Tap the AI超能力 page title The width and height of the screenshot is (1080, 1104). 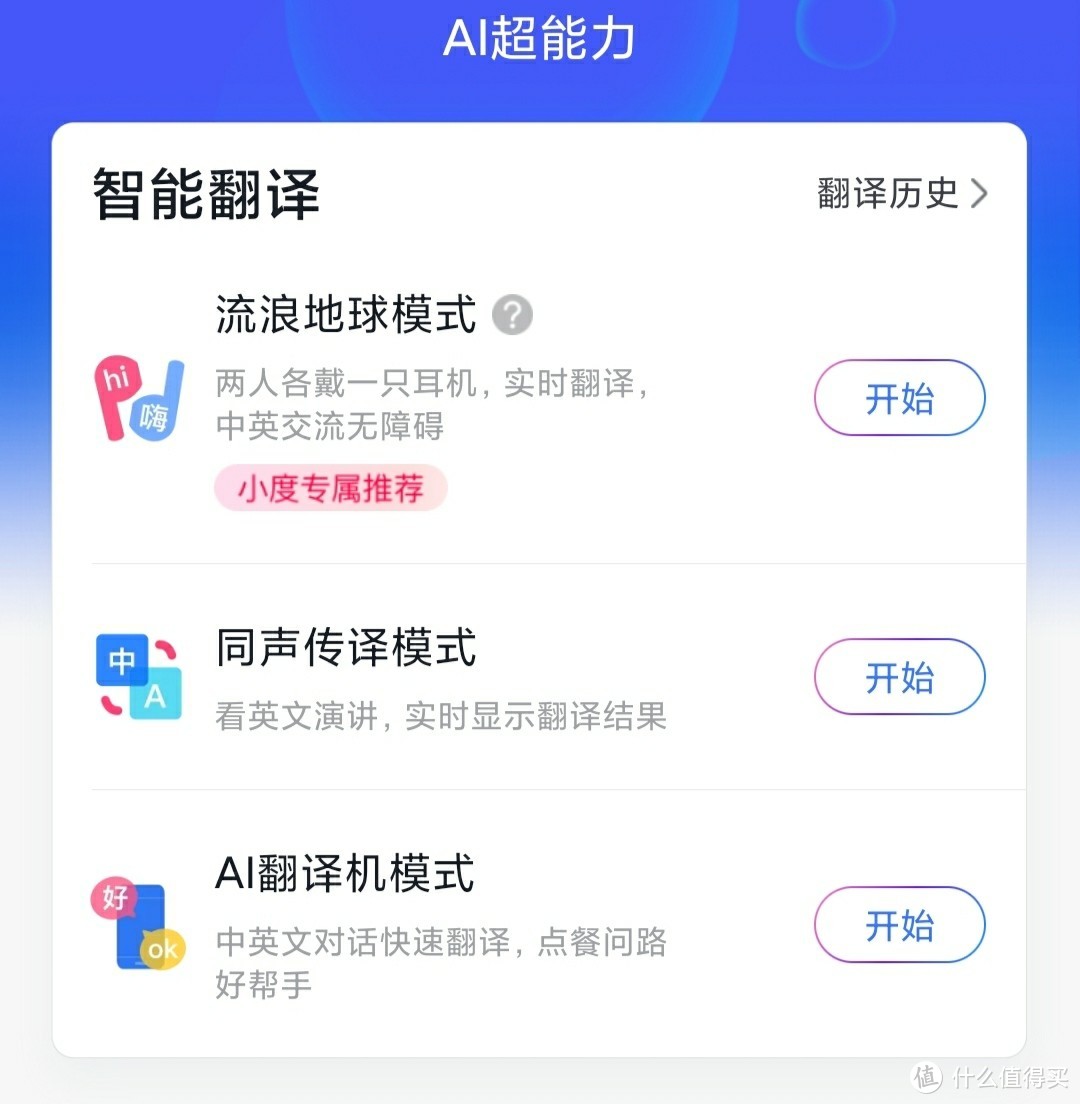coord(540,36)
